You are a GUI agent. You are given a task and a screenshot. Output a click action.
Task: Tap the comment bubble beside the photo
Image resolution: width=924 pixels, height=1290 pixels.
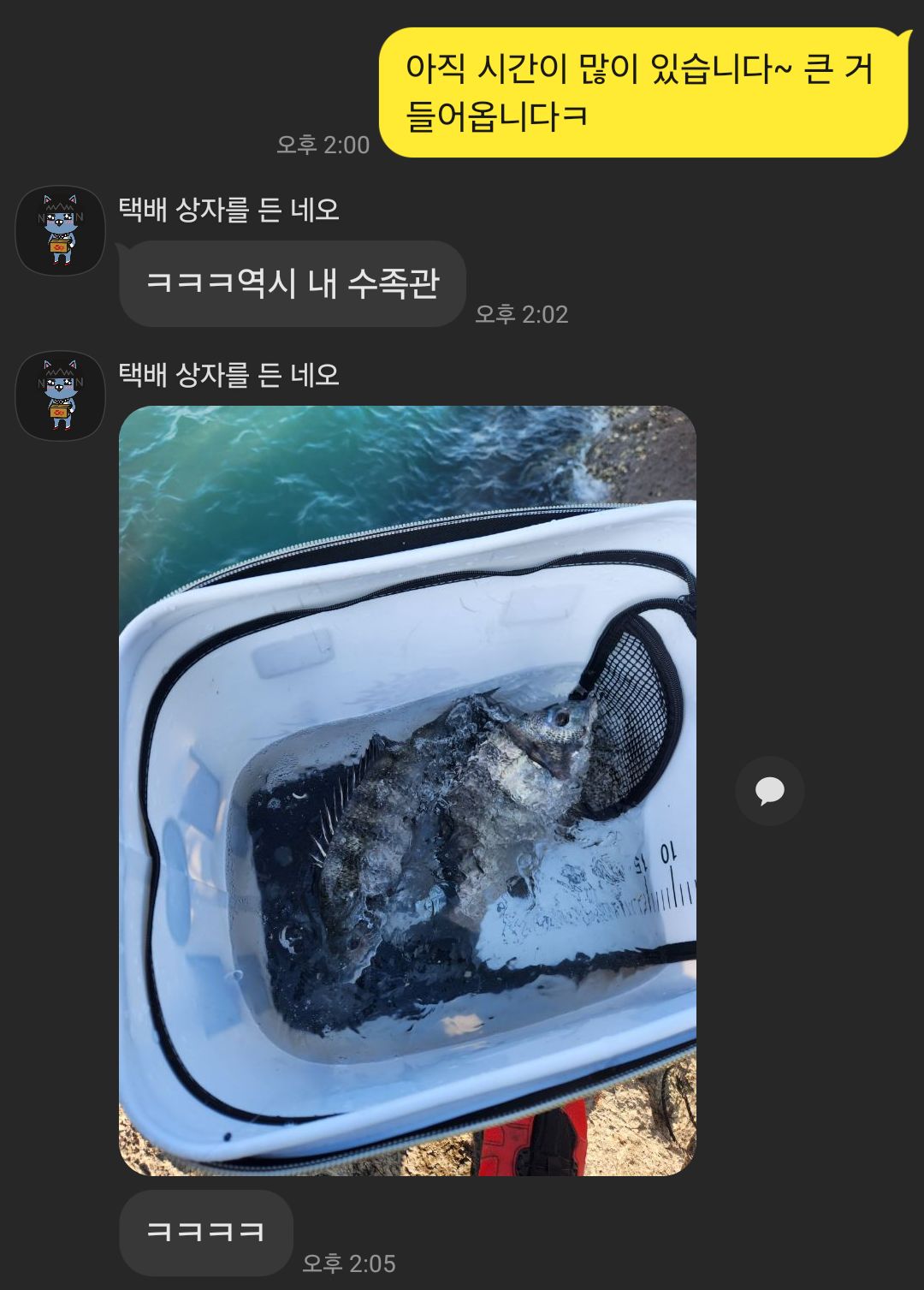769,790
